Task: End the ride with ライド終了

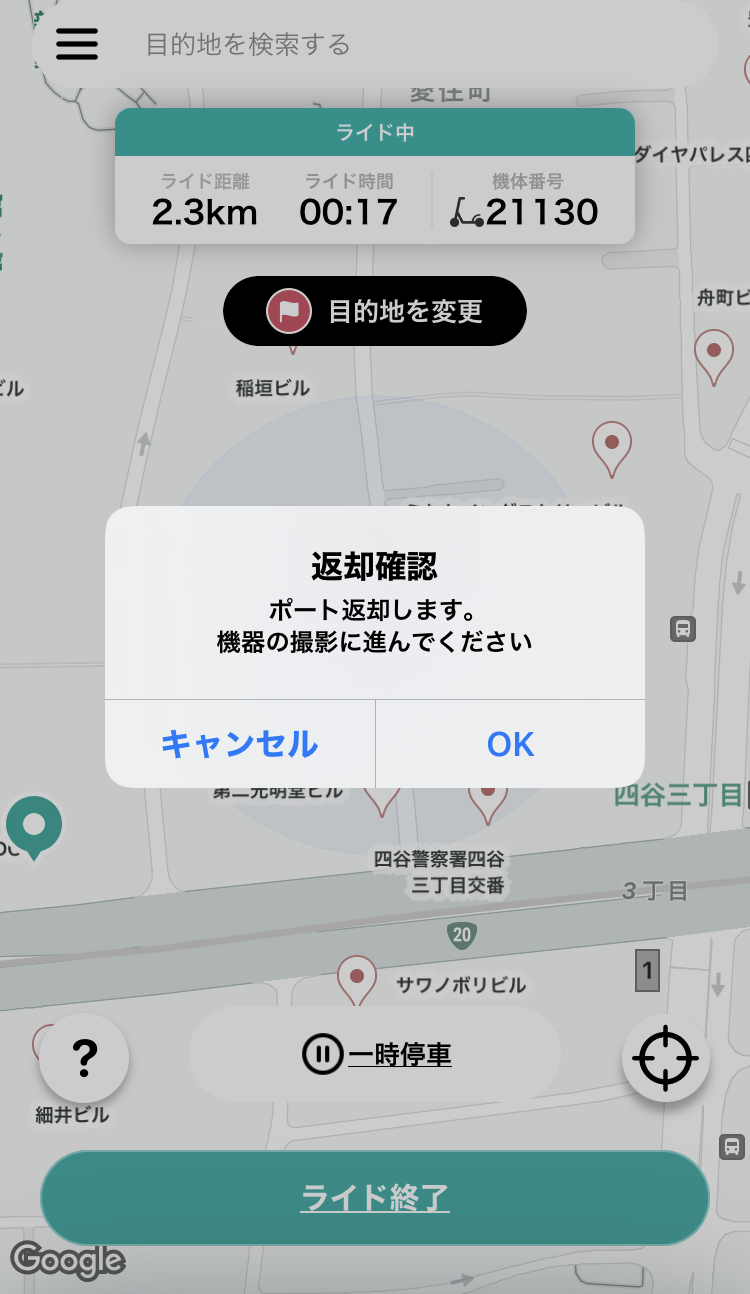Action: click(375, 1197)
